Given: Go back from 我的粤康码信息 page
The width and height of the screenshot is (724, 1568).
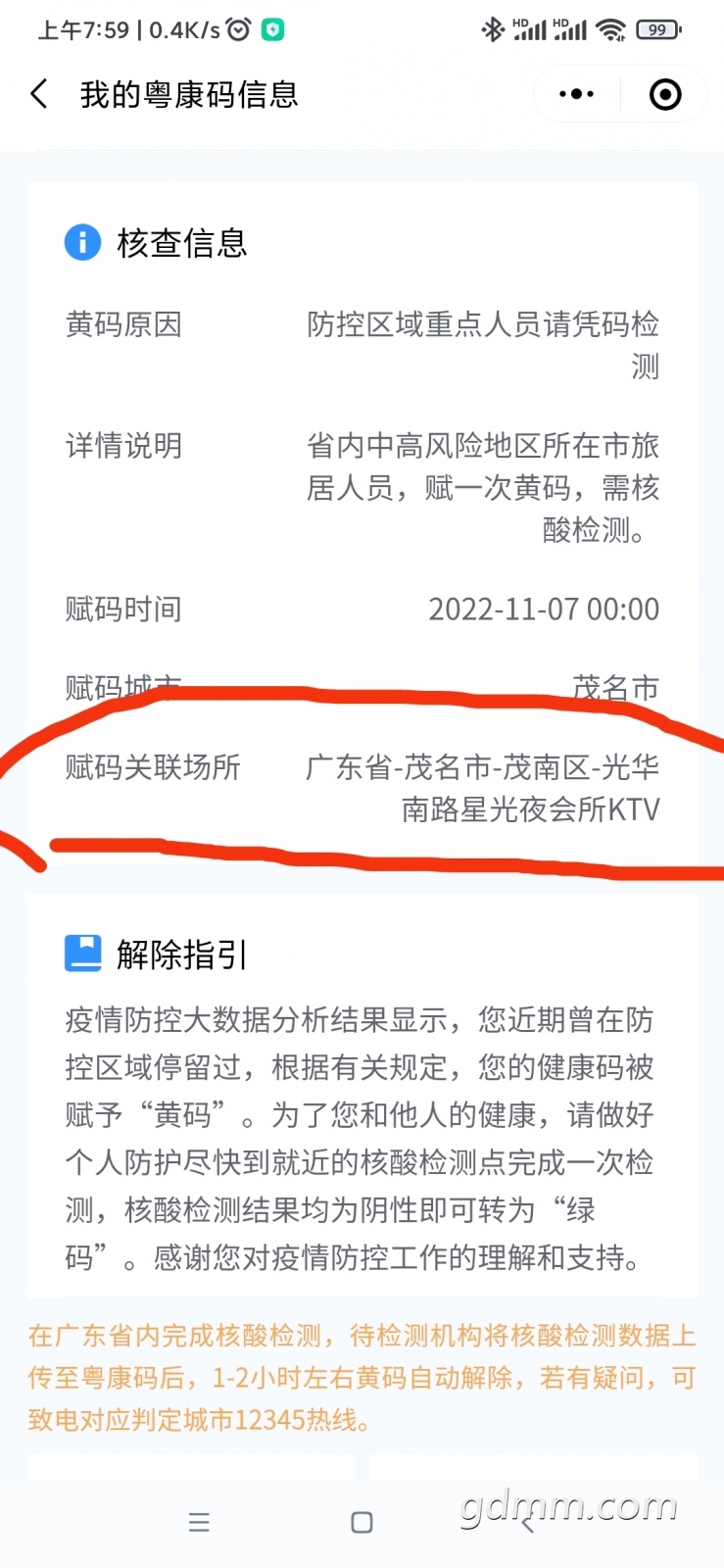Looking at the screenshot, I should click(39, 95).
